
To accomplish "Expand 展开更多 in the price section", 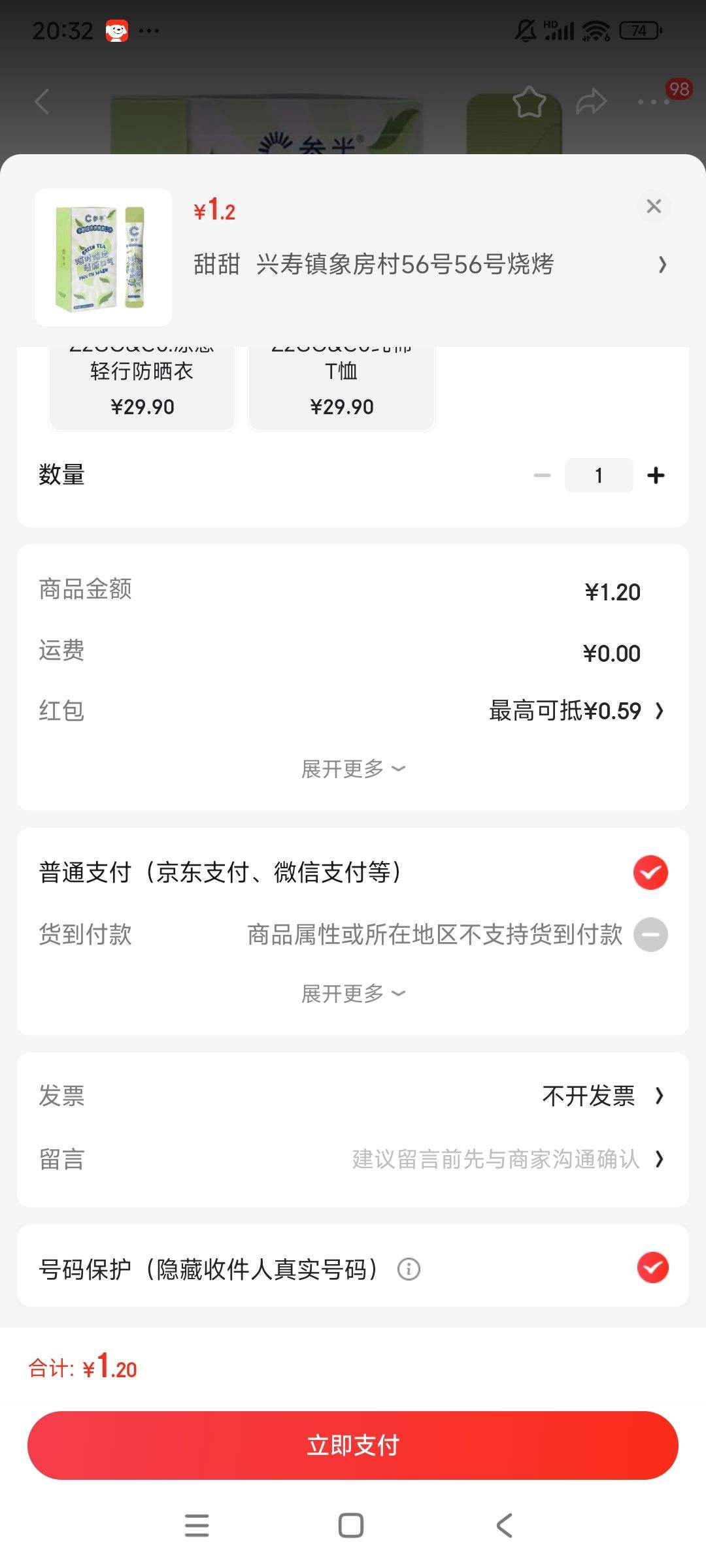I will [x=353, y=770].
